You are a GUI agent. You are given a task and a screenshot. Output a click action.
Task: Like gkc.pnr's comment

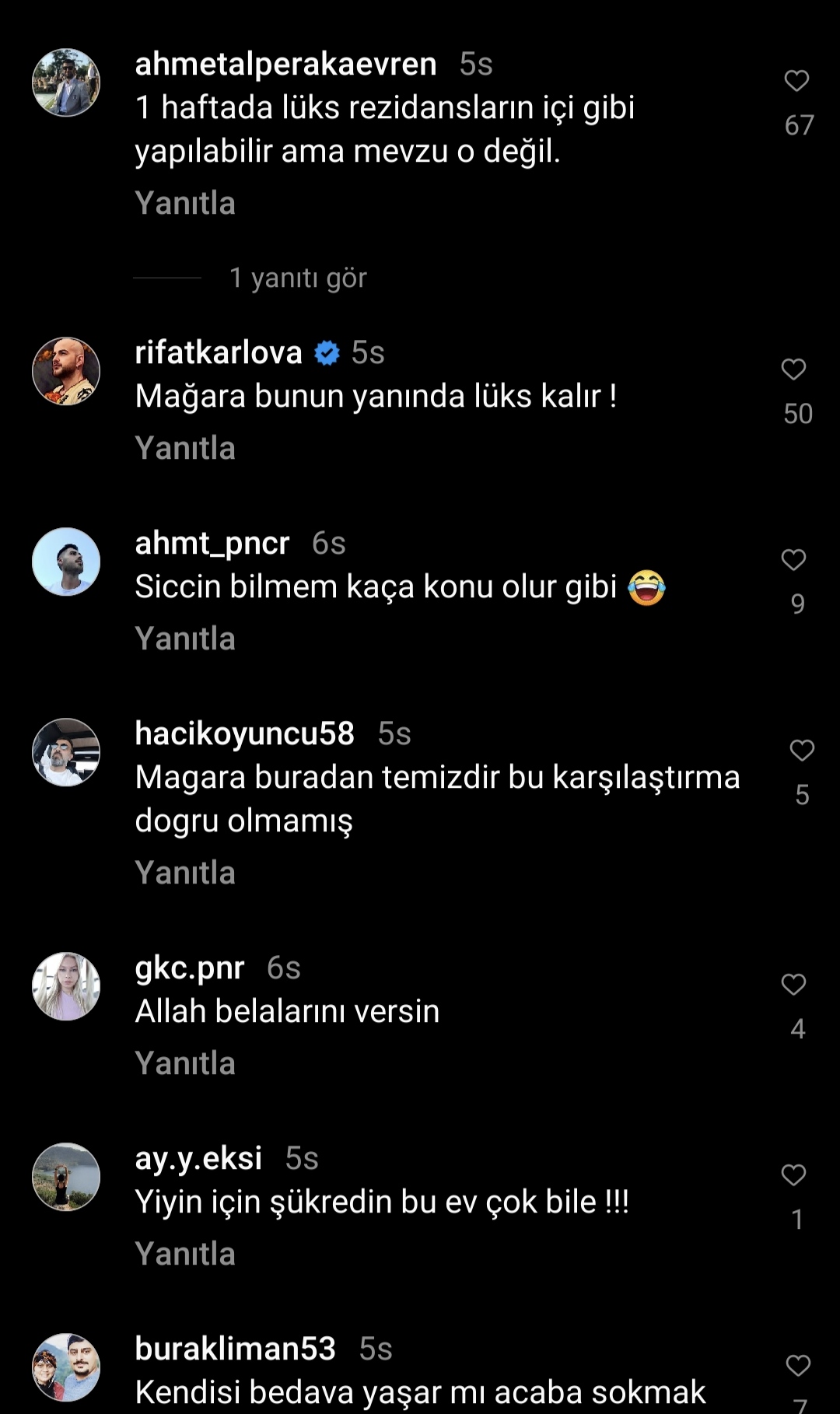pos(793,985)
